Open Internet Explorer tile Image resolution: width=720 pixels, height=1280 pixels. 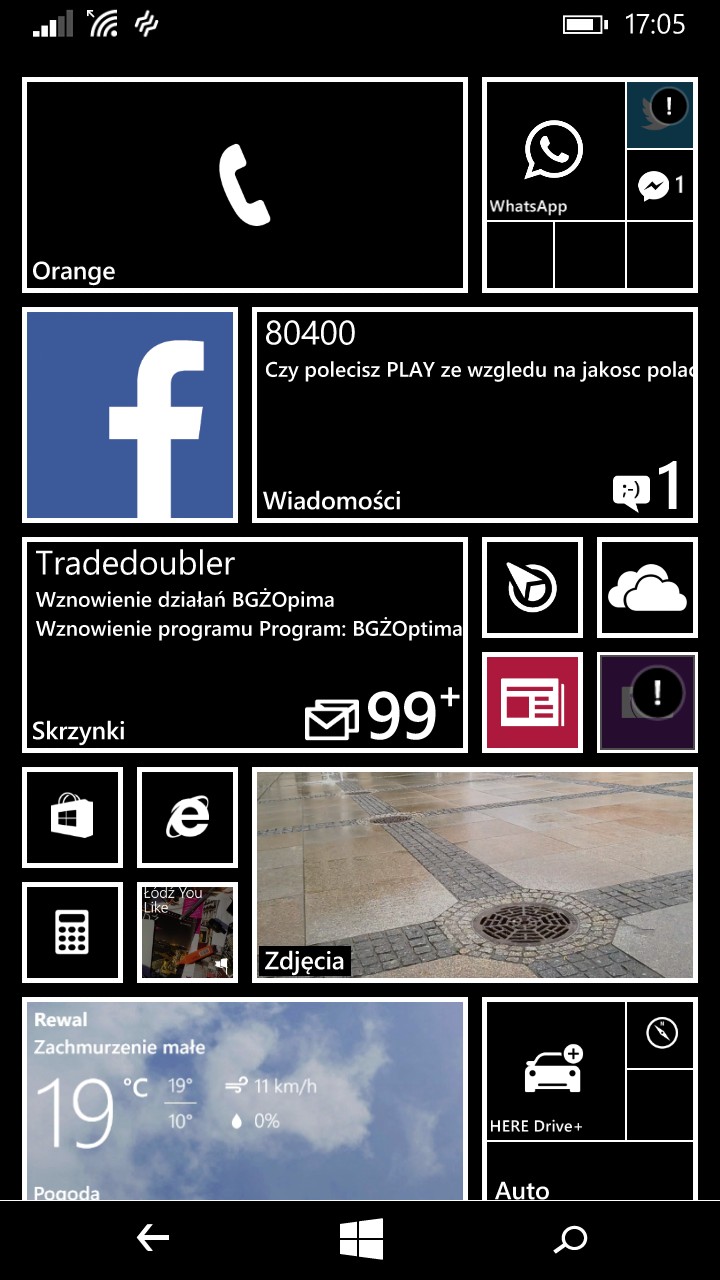(x=187, y=817)
